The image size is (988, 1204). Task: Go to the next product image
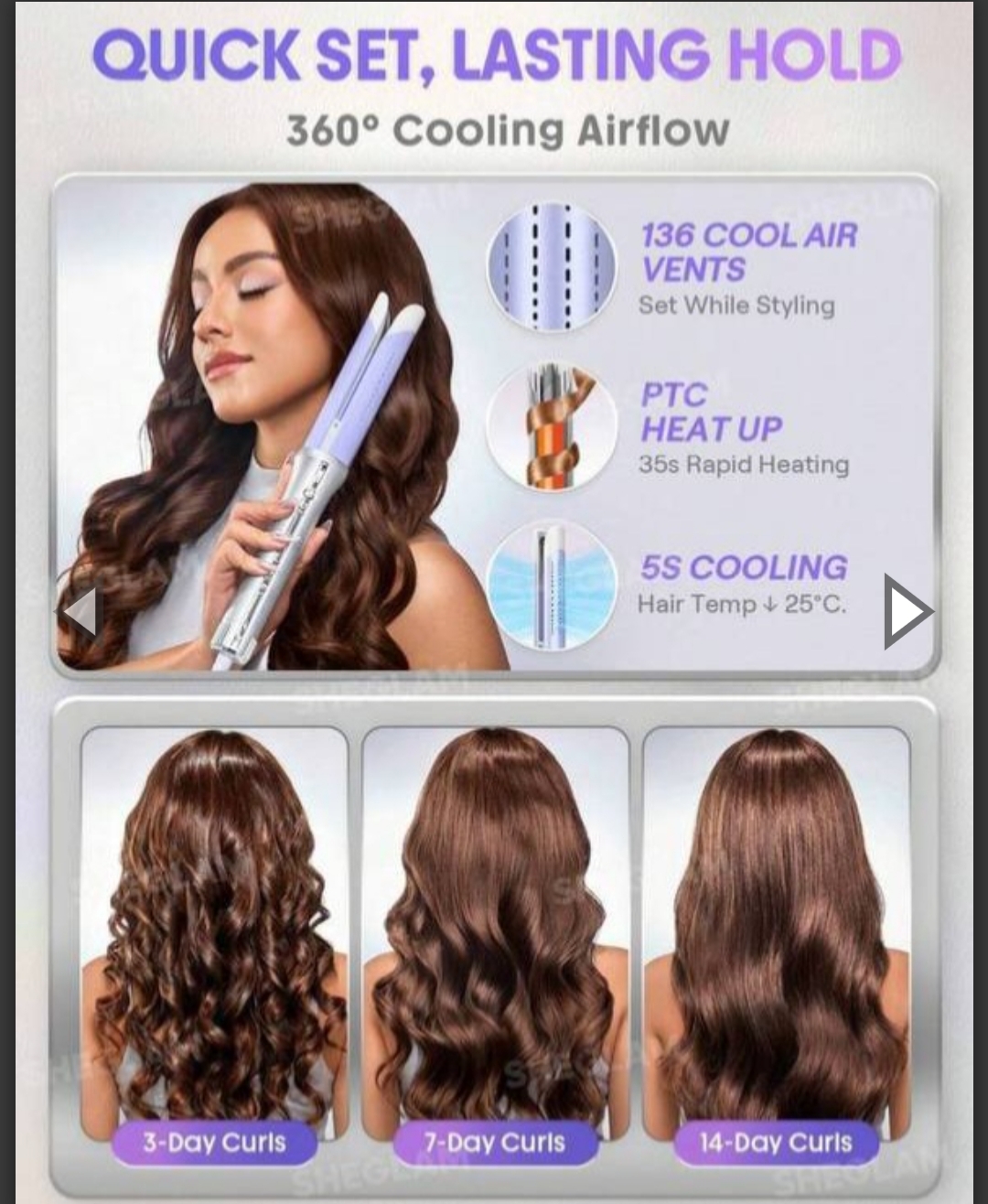point(907,611)
